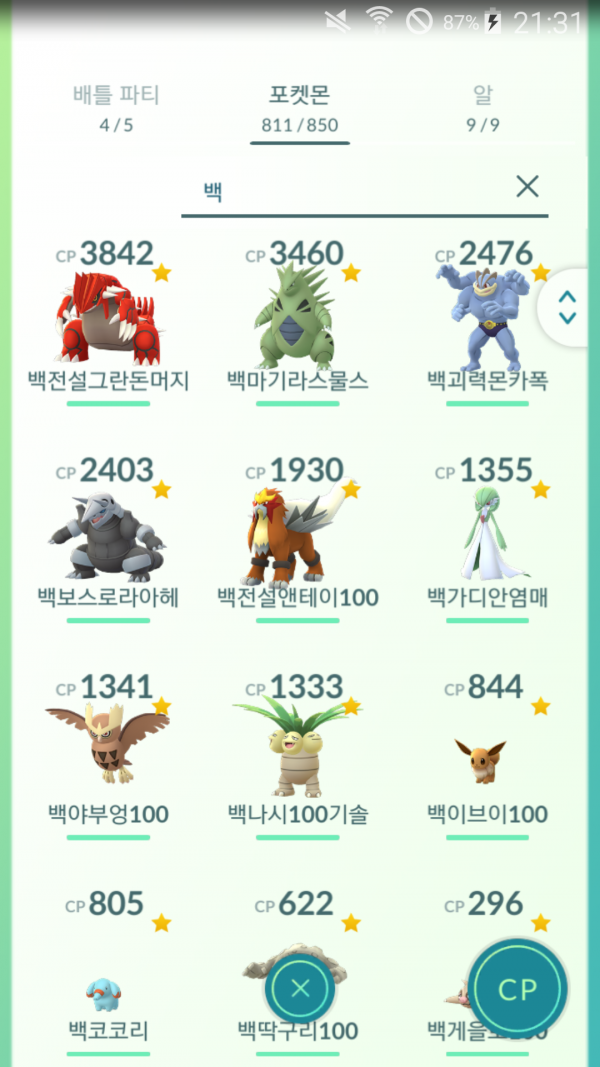Viewport: 600px width, 1067px height.
Task: Switch to the 알 tab
Action: pyautogui.click(x=483, y=108)
